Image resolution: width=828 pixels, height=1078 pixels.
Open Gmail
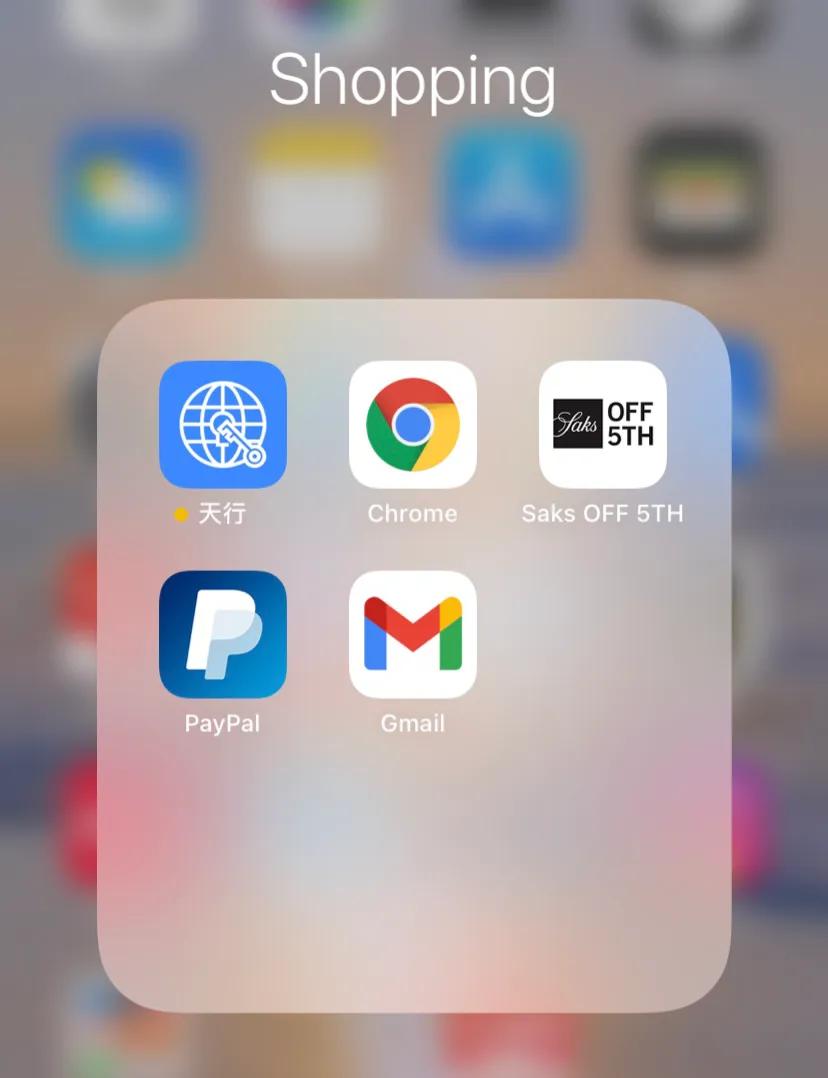point(412,634)
